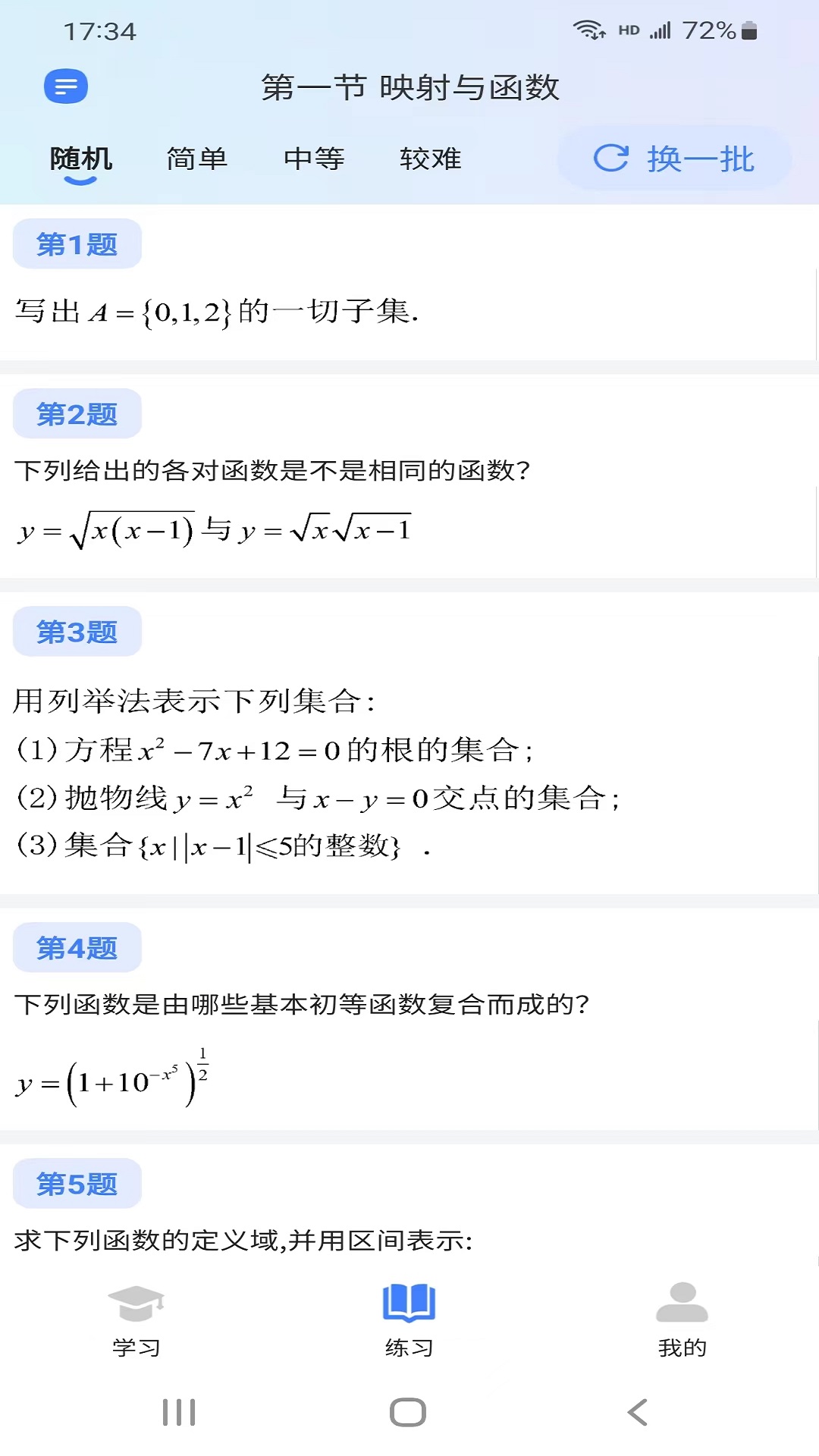Expand question 第5题 details
819x1456 pixels.
[x=77, y=1184]
